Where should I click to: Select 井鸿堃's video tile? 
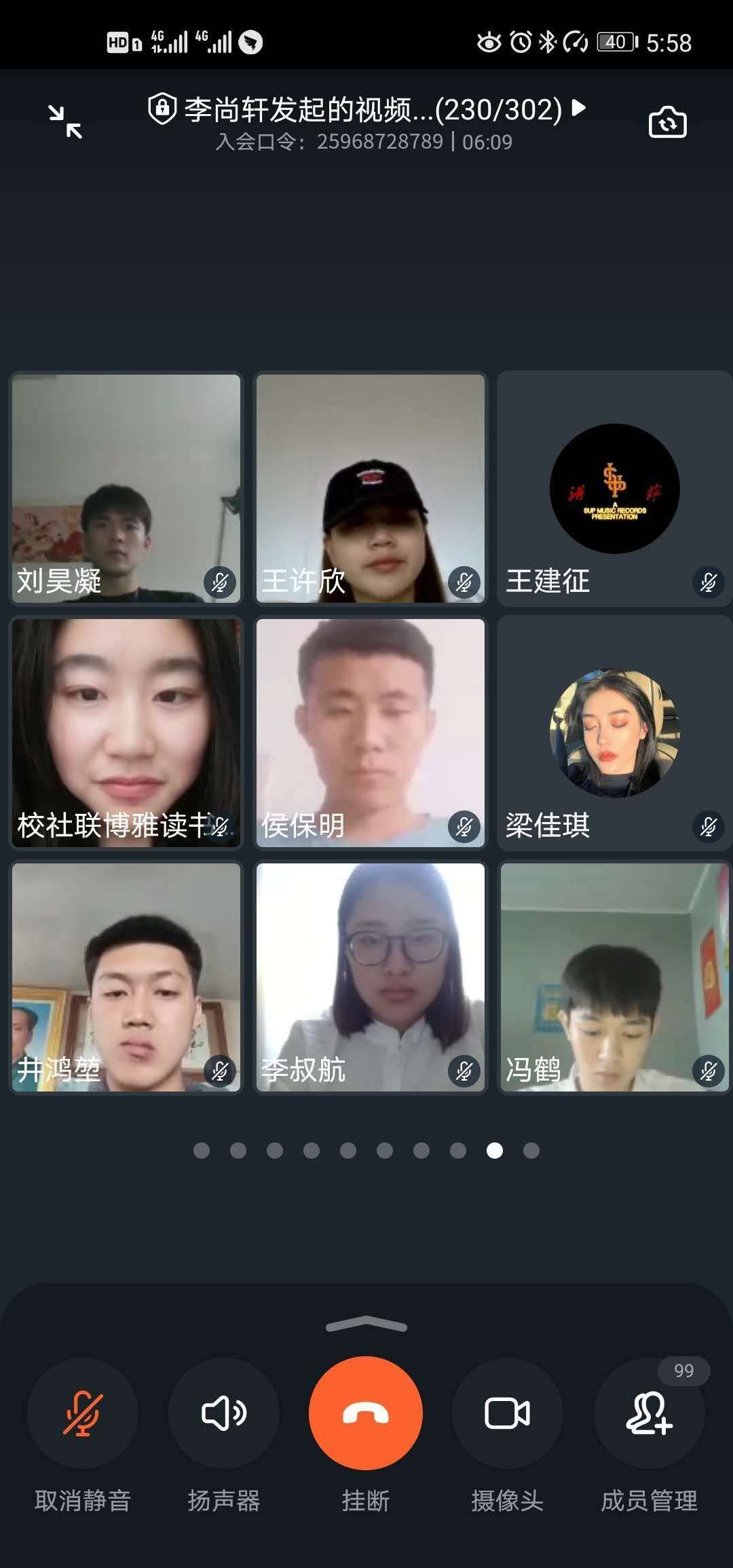(126, 977)
